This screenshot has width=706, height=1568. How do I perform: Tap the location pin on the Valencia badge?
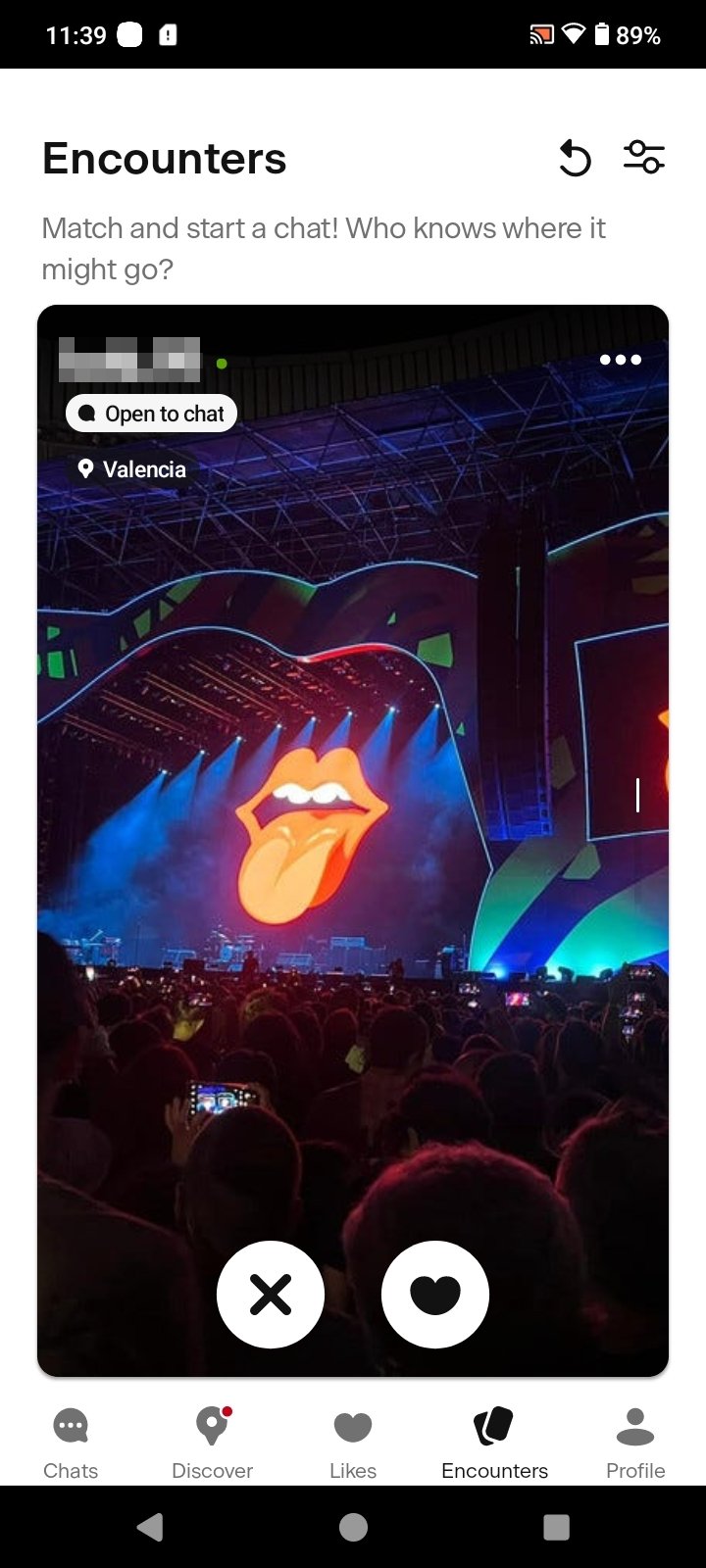pyautogui.click(x=86, y=468)
